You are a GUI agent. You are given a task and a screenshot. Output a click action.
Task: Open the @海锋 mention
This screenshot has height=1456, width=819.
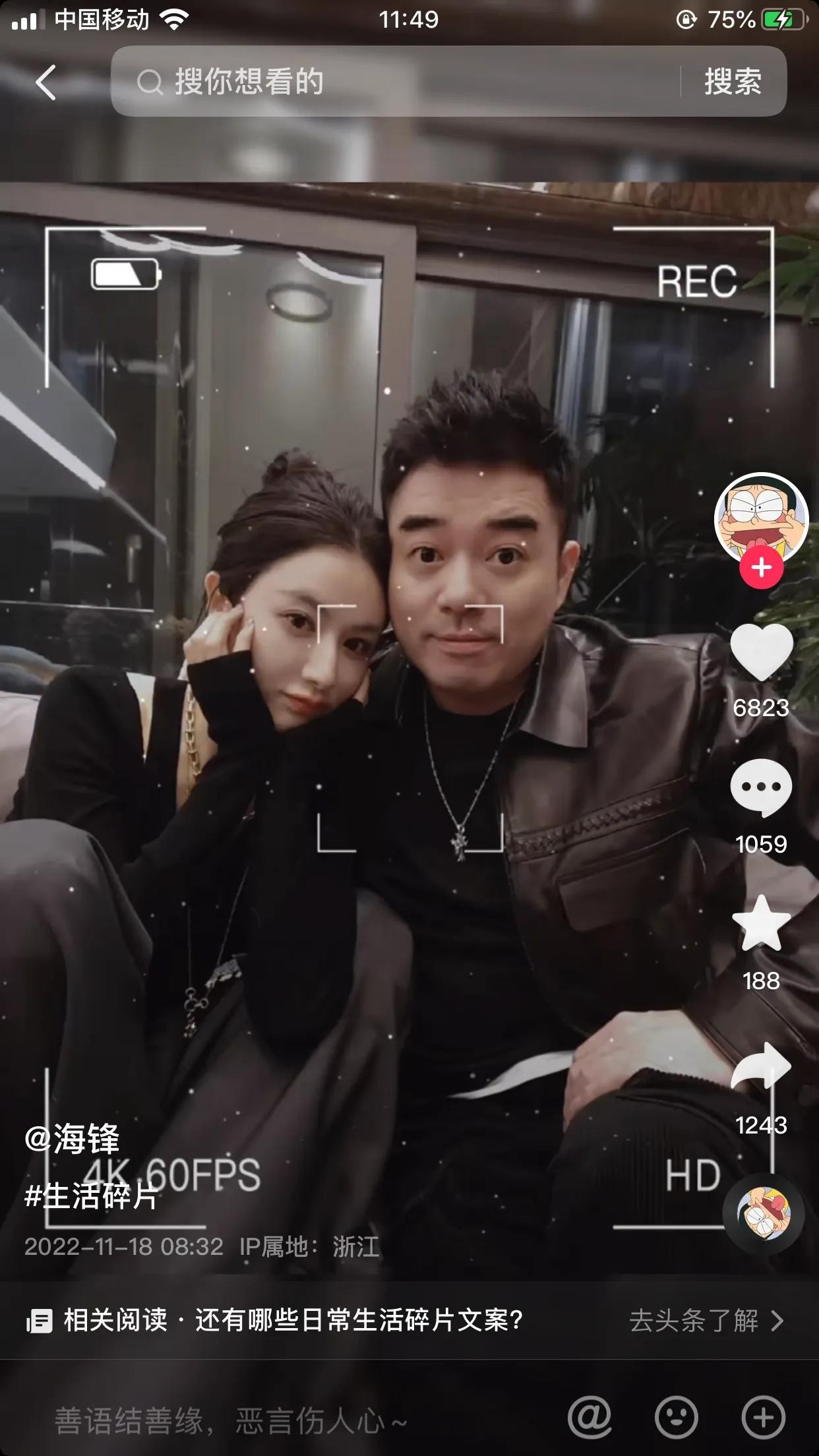pos(72,1138)
